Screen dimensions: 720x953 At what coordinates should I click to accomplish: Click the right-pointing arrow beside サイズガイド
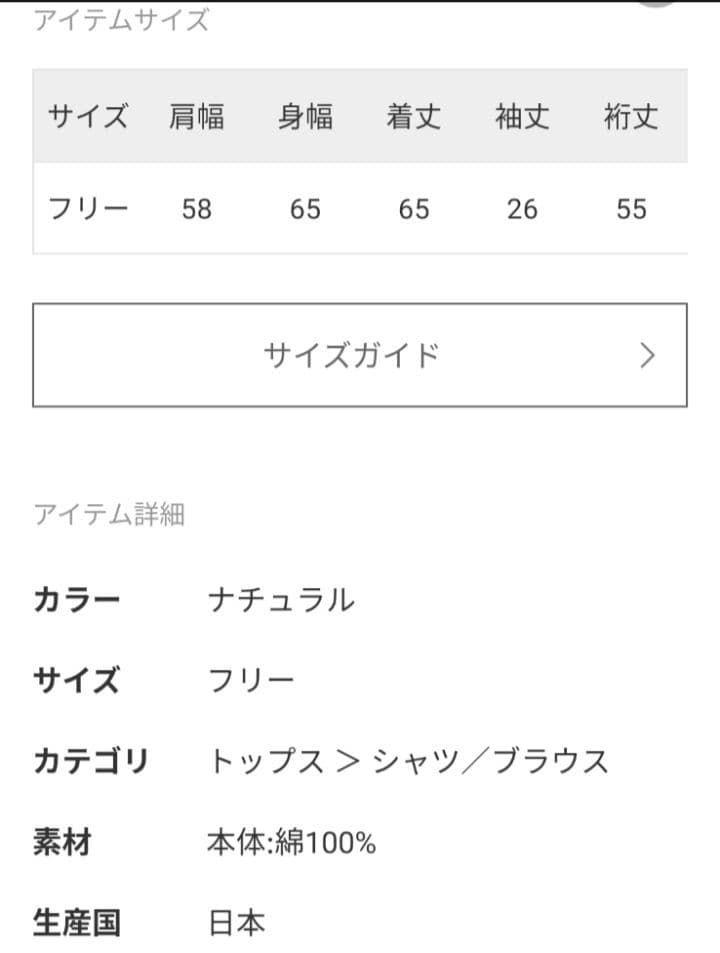pos(646,355)
